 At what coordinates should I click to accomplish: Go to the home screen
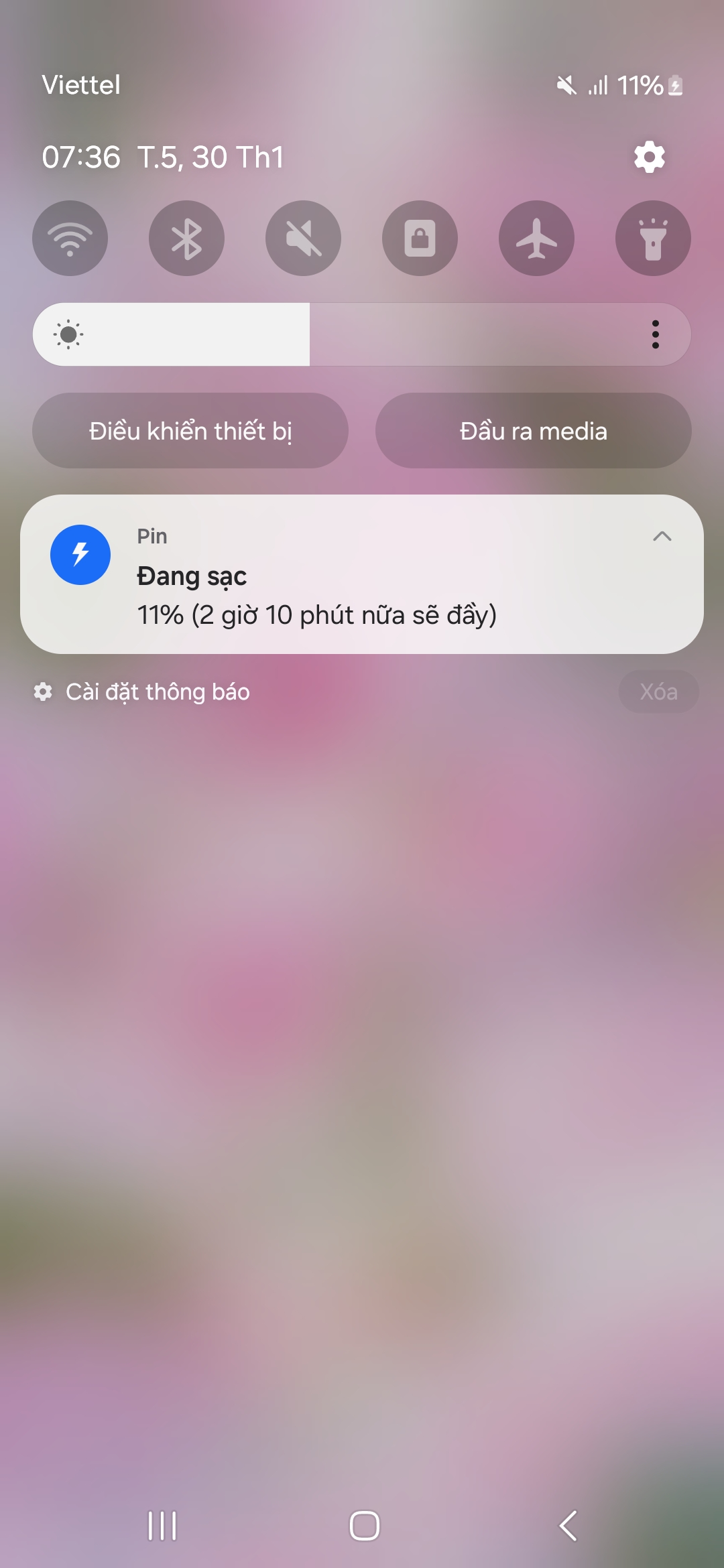pyautogui.click(x=364, y=1526)
